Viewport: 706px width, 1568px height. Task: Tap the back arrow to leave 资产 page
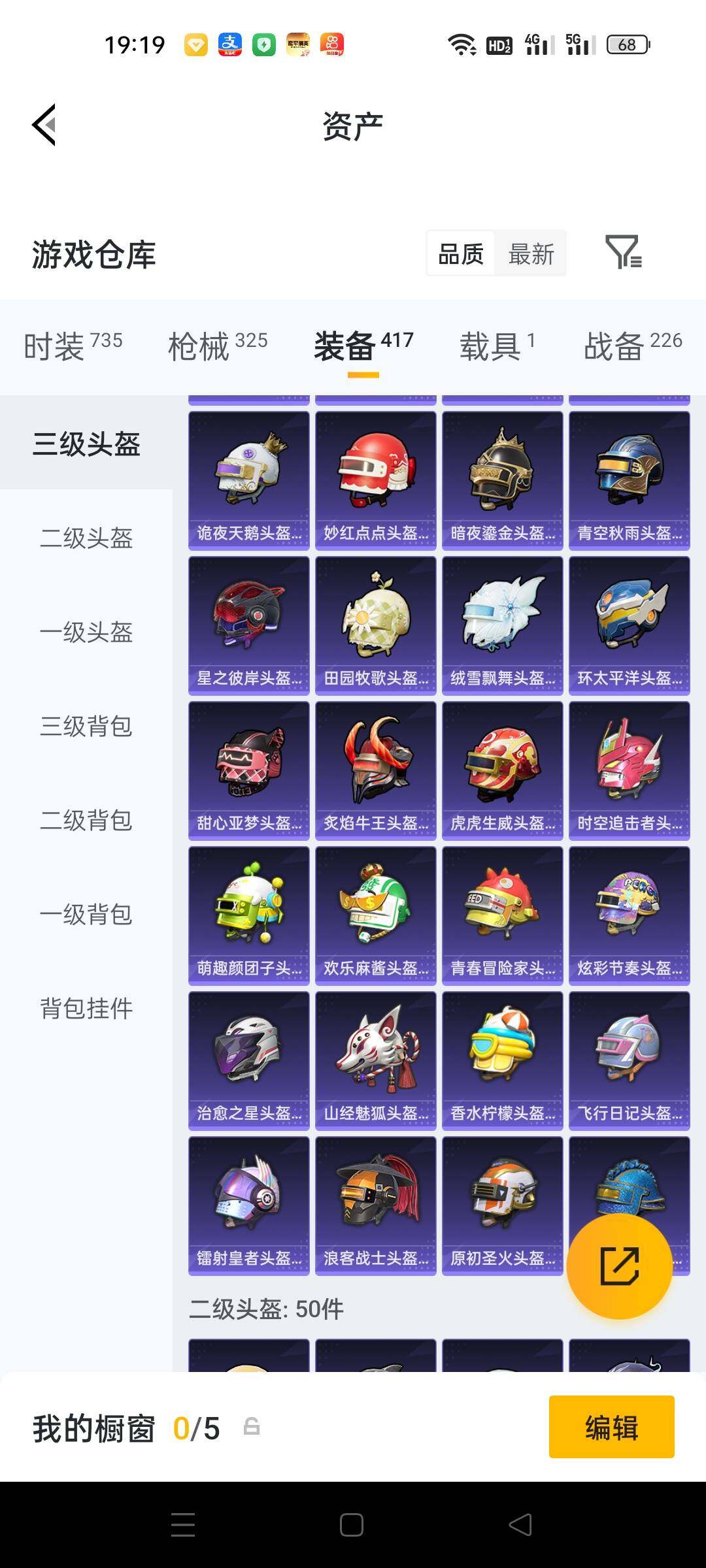coord(43,125)
